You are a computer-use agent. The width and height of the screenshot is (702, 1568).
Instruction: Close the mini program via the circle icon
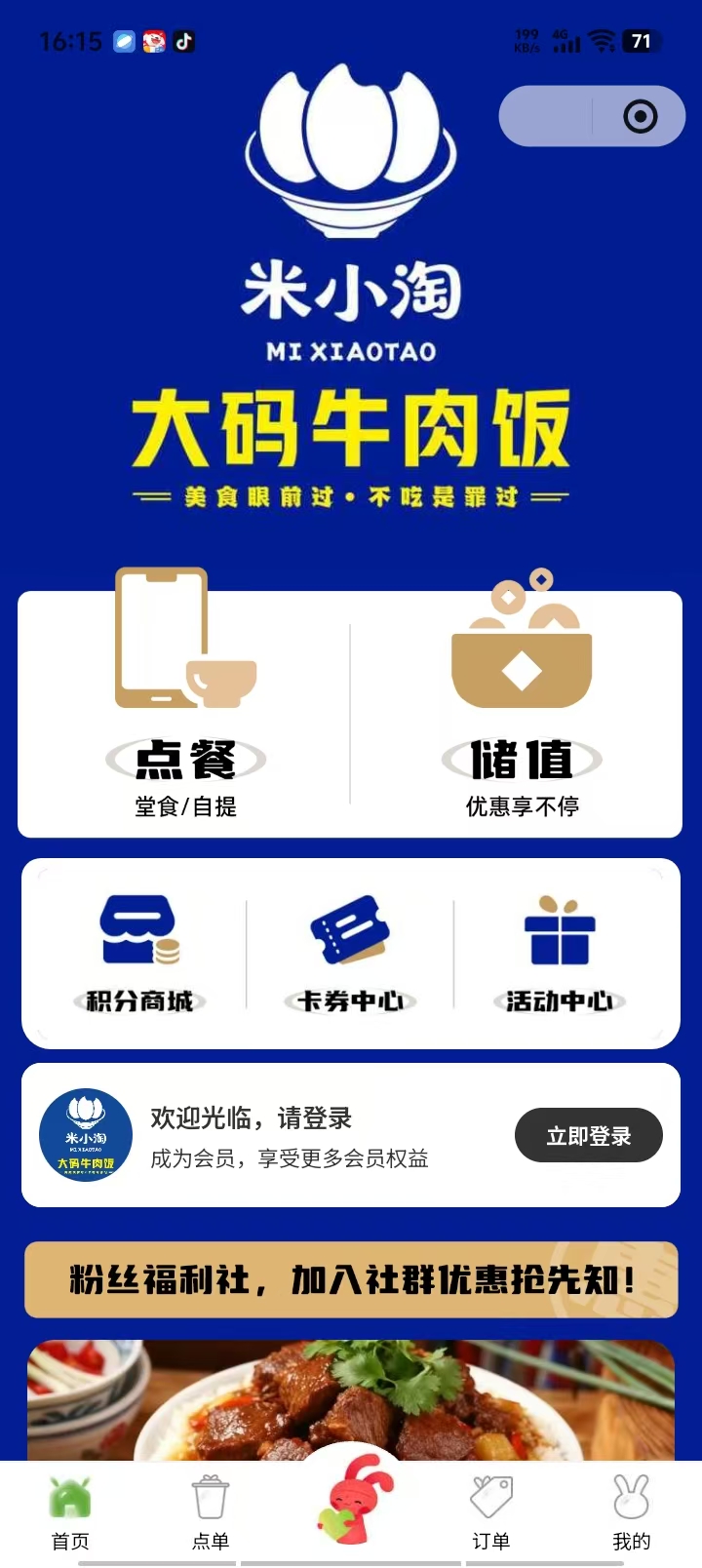tap(640, 117)
